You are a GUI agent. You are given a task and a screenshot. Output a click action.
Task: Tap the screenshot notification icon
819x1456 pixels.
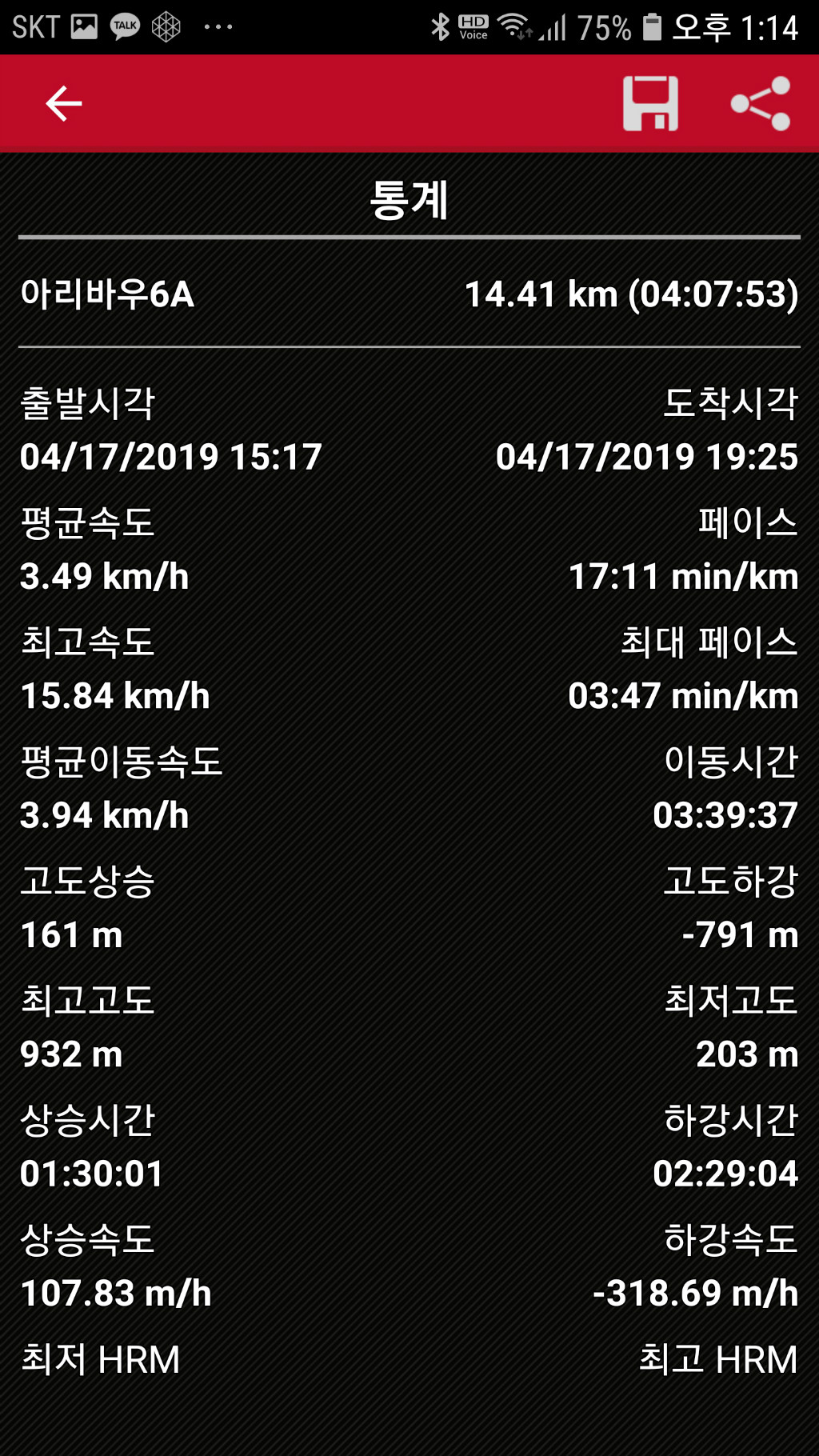tap(82, 26)
